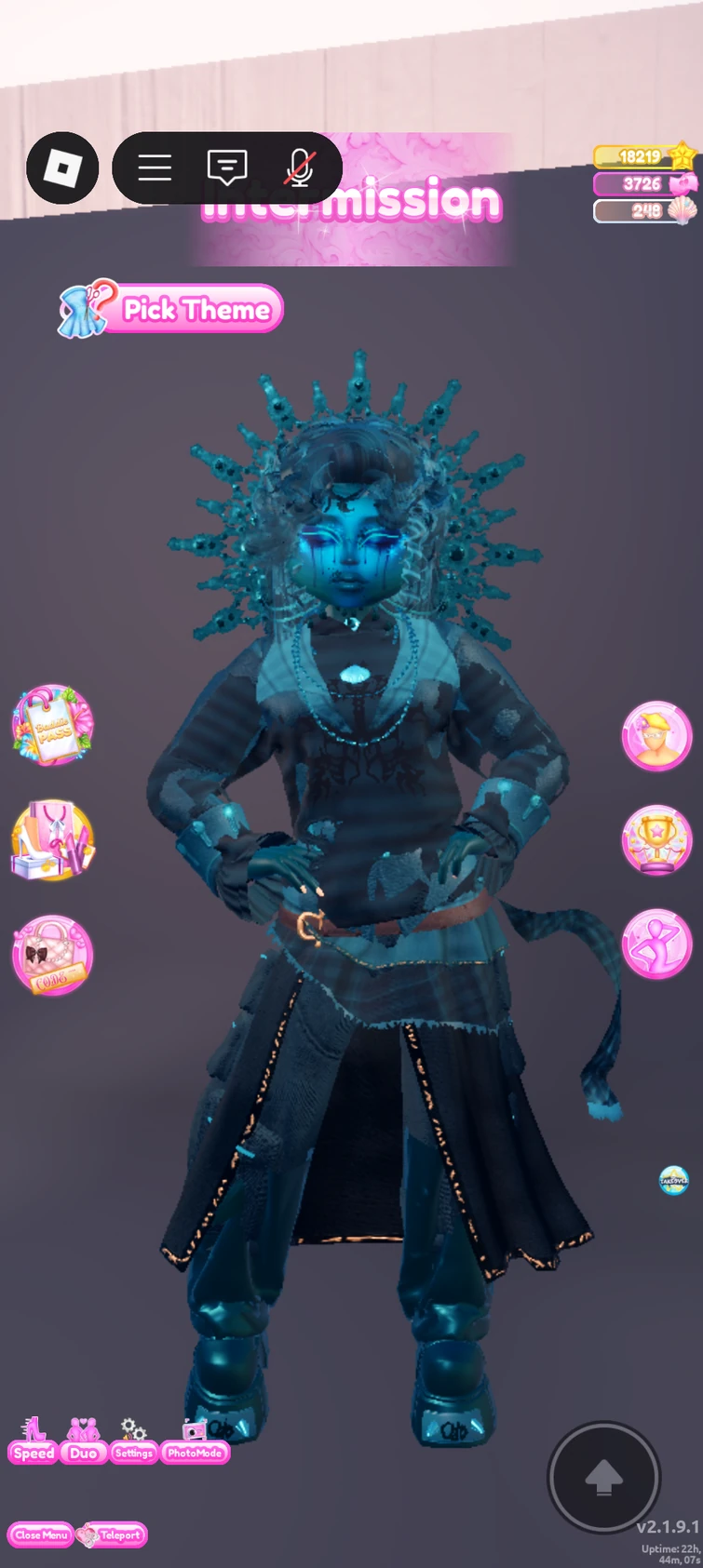
Task: Tap the jump arrow button
Action: click(603, 1476)
